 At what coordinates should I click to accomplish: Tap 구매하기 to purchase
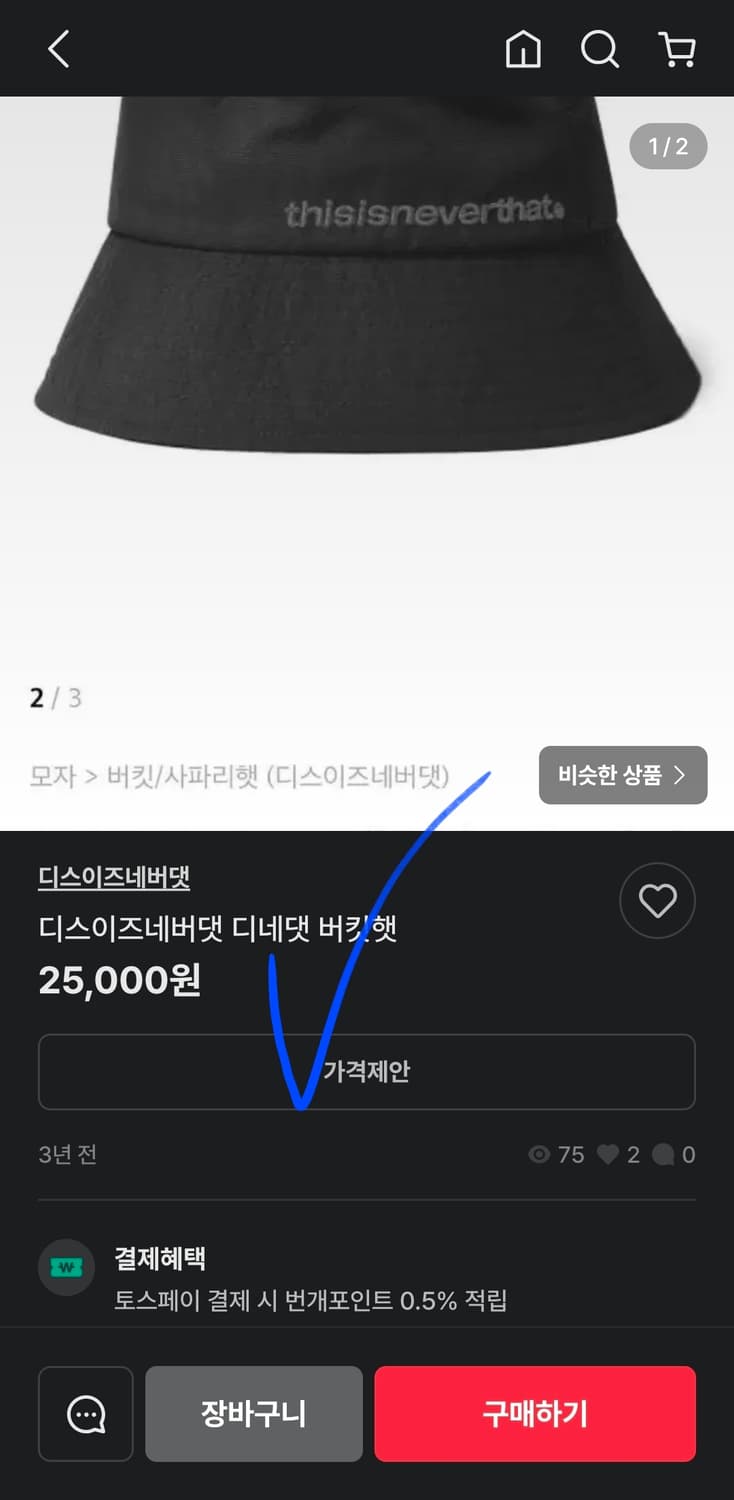[534, 1414]
